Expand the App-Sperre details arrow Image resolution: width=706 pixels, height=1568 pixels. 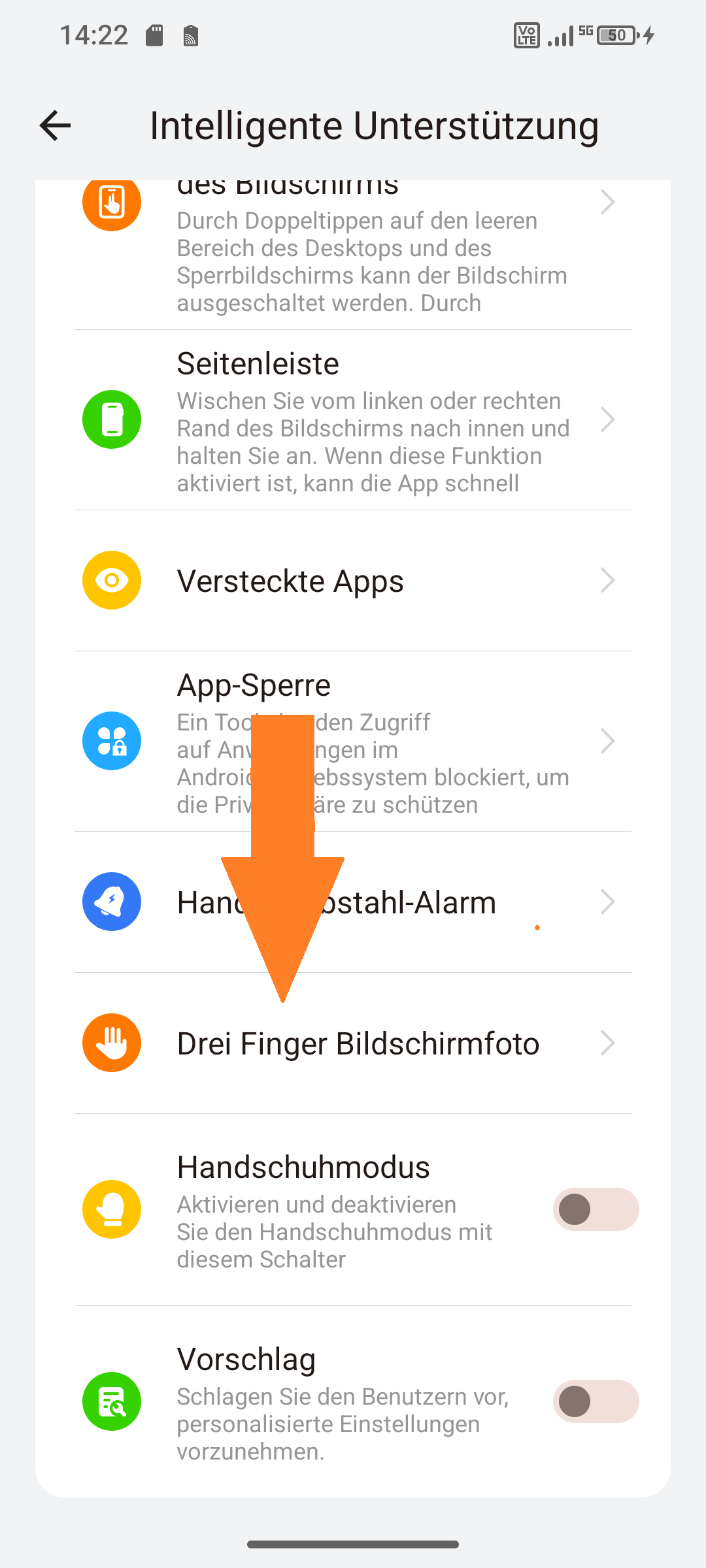coord(608,740)
